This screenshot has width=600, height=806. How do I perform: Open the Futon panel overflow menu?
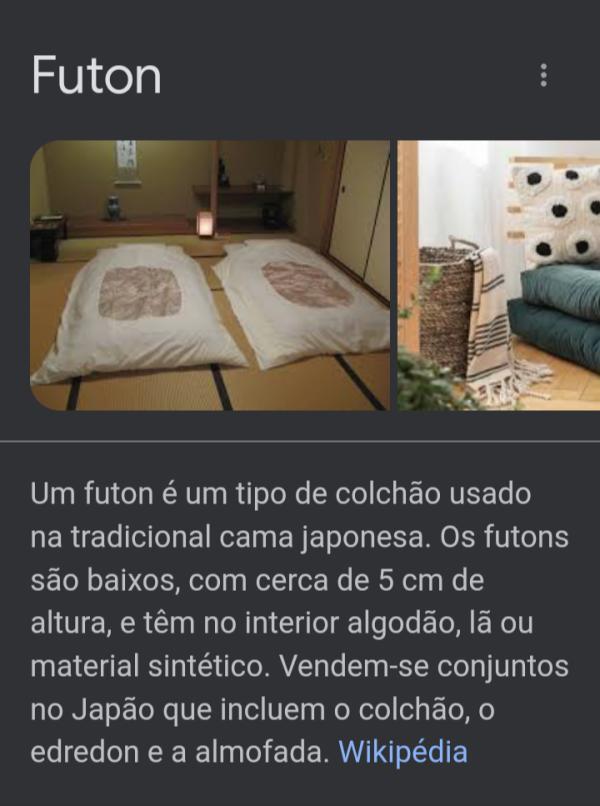click(543, 76)
